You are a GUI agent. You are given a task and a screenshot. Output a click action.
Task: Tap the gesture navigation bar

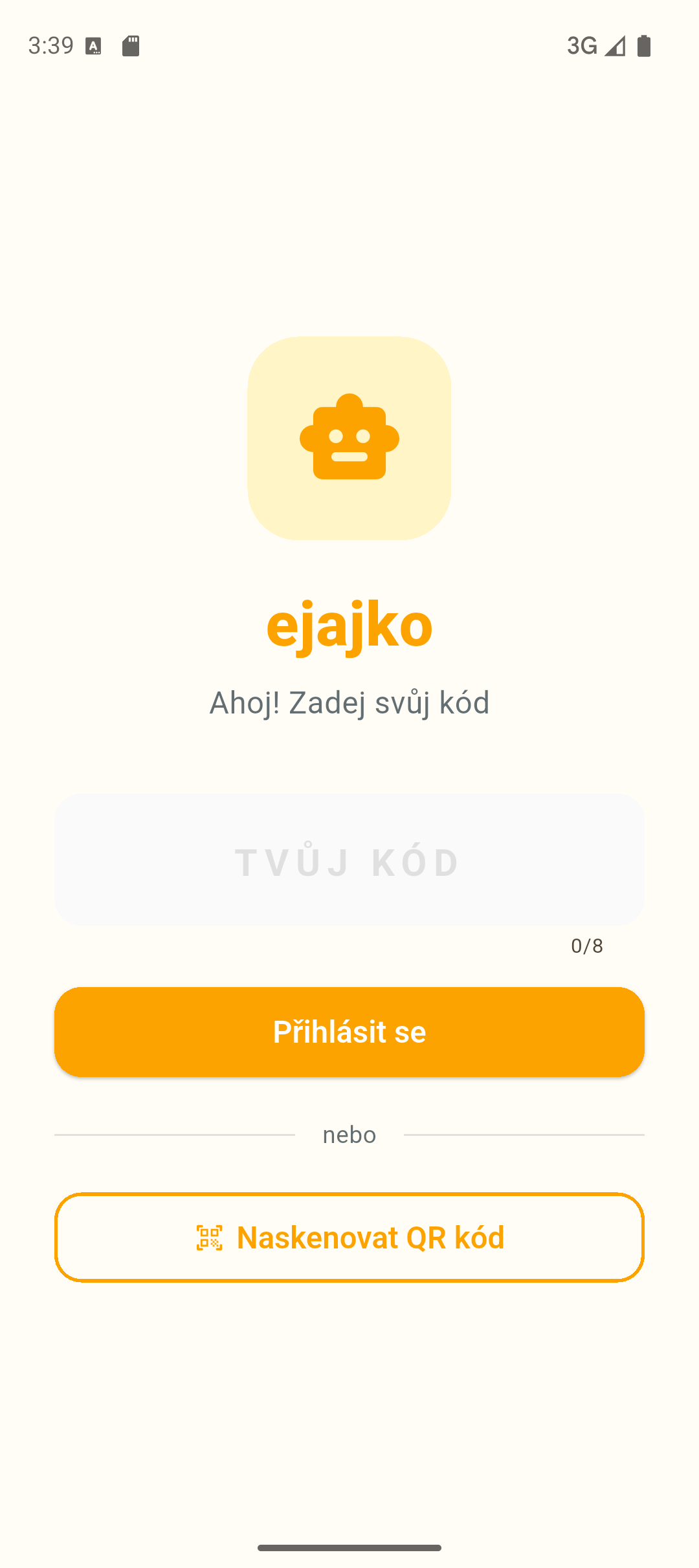pyautogui.click(x=349, y=1548)
